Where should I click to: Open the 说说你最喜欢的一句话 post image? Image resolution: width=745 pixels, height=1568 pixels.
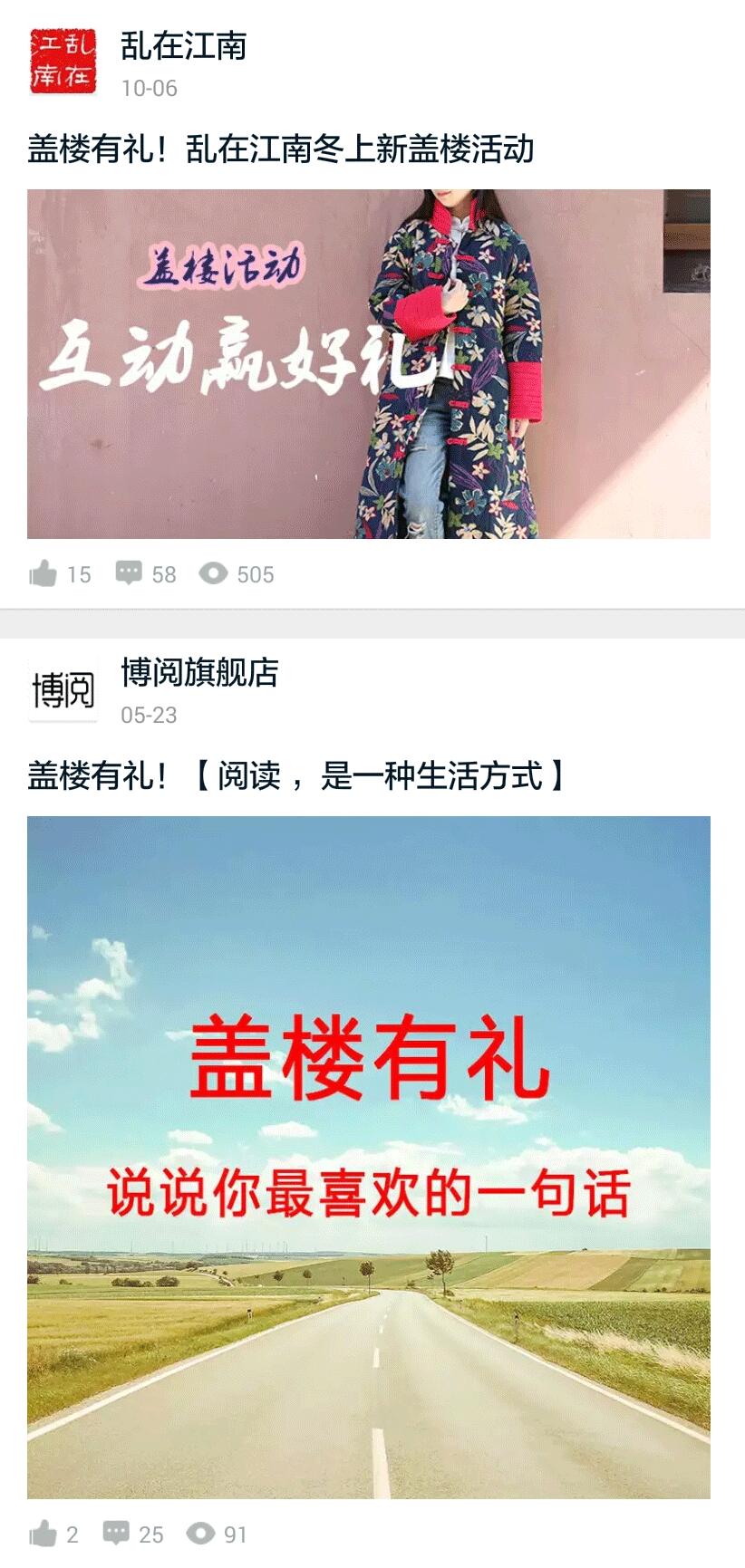click(368, 1157)
